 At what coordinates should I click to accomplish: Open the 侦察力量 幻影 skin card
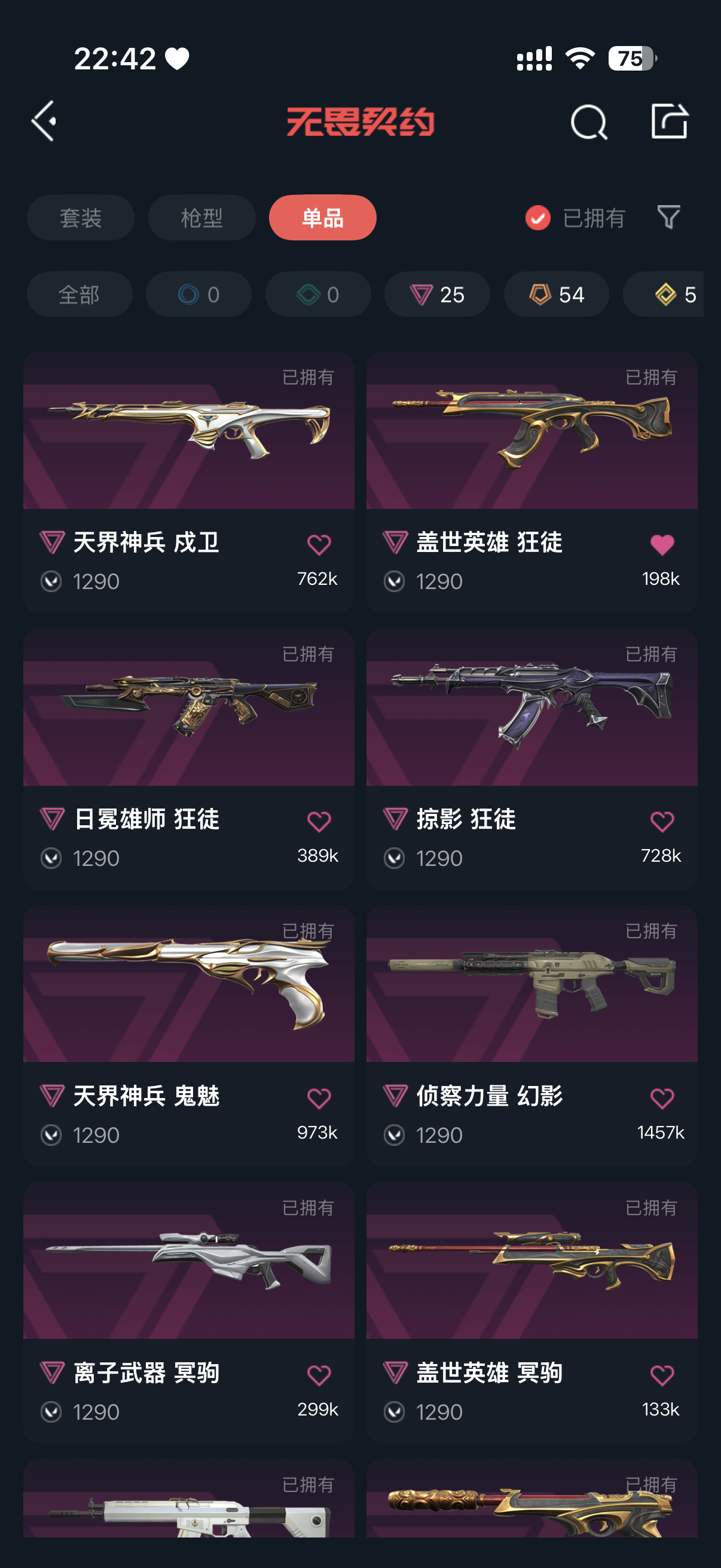coord(531,1035)
